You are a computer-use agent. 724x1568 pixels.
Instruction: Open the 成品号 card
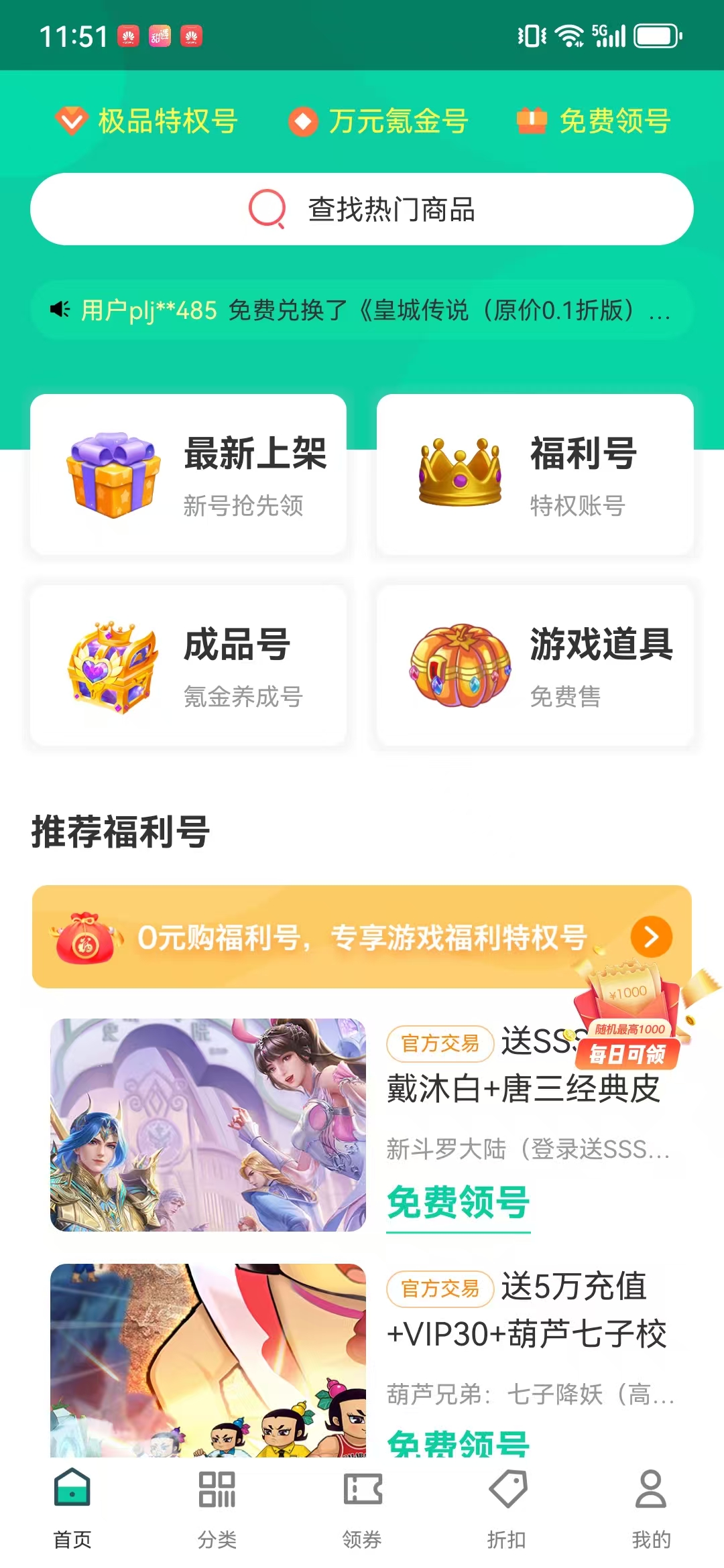[188, 665]
